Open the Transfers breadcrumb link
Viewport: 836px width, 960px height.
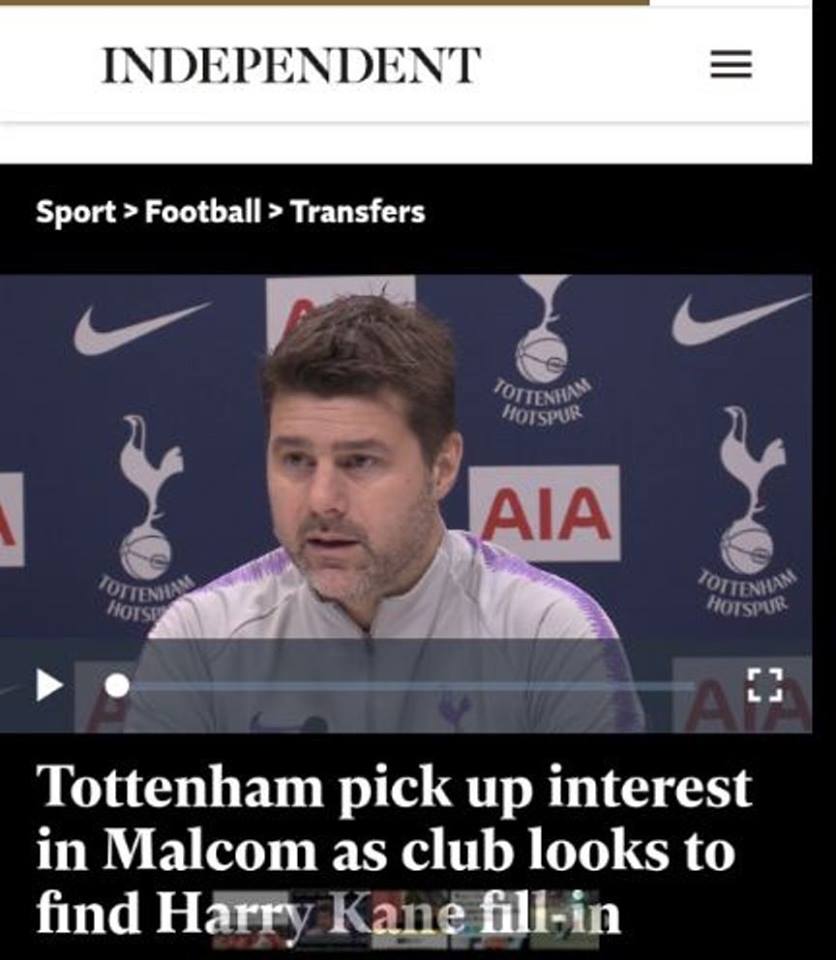tap(357, 212)
